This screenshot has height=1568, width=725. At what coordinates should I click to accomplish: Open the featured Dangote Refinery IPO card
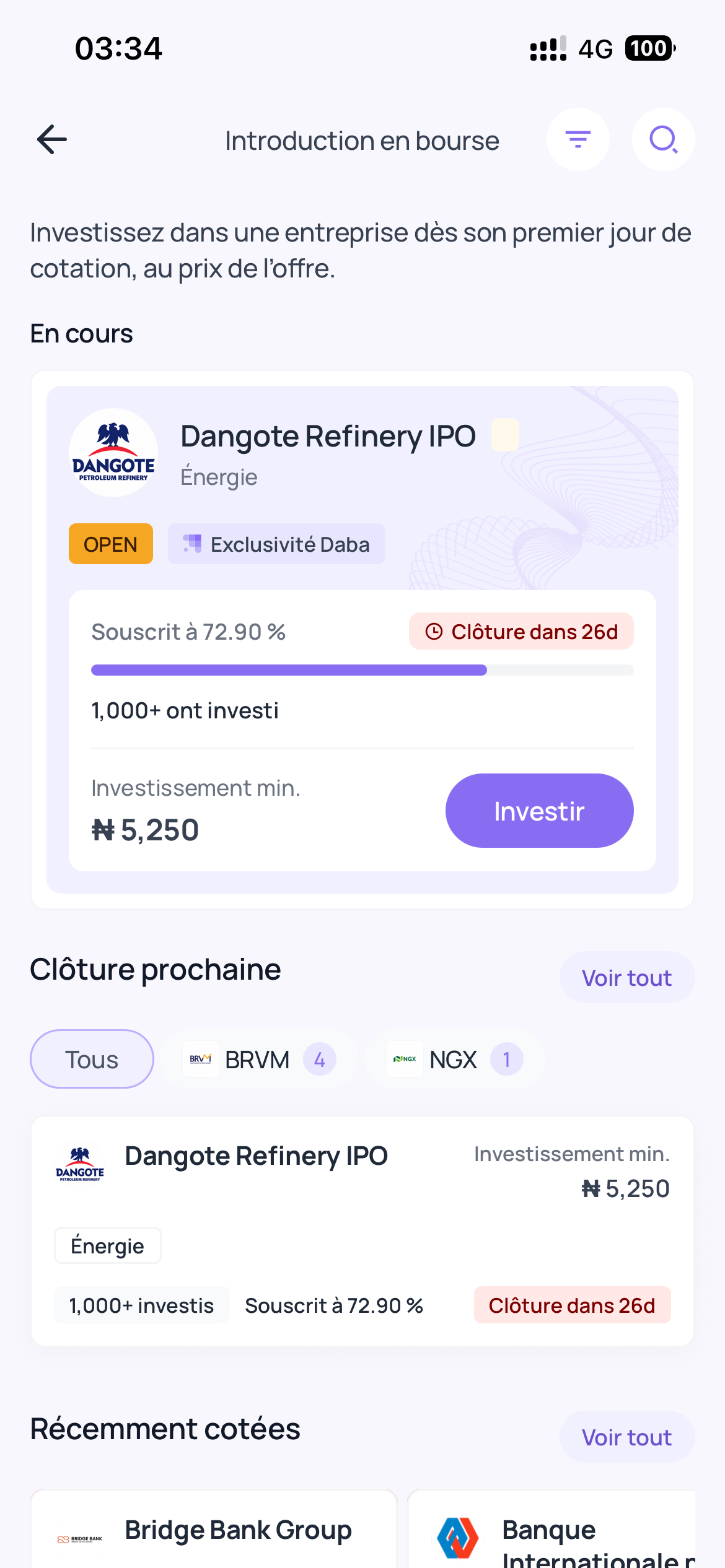click(362, 639)
